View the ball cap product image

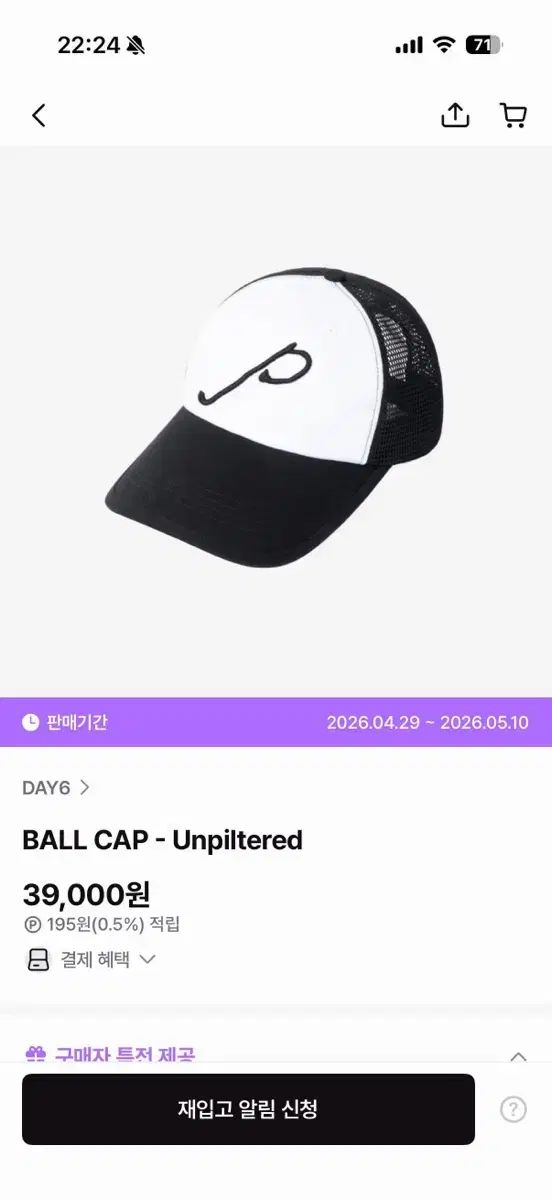[276, 421]
